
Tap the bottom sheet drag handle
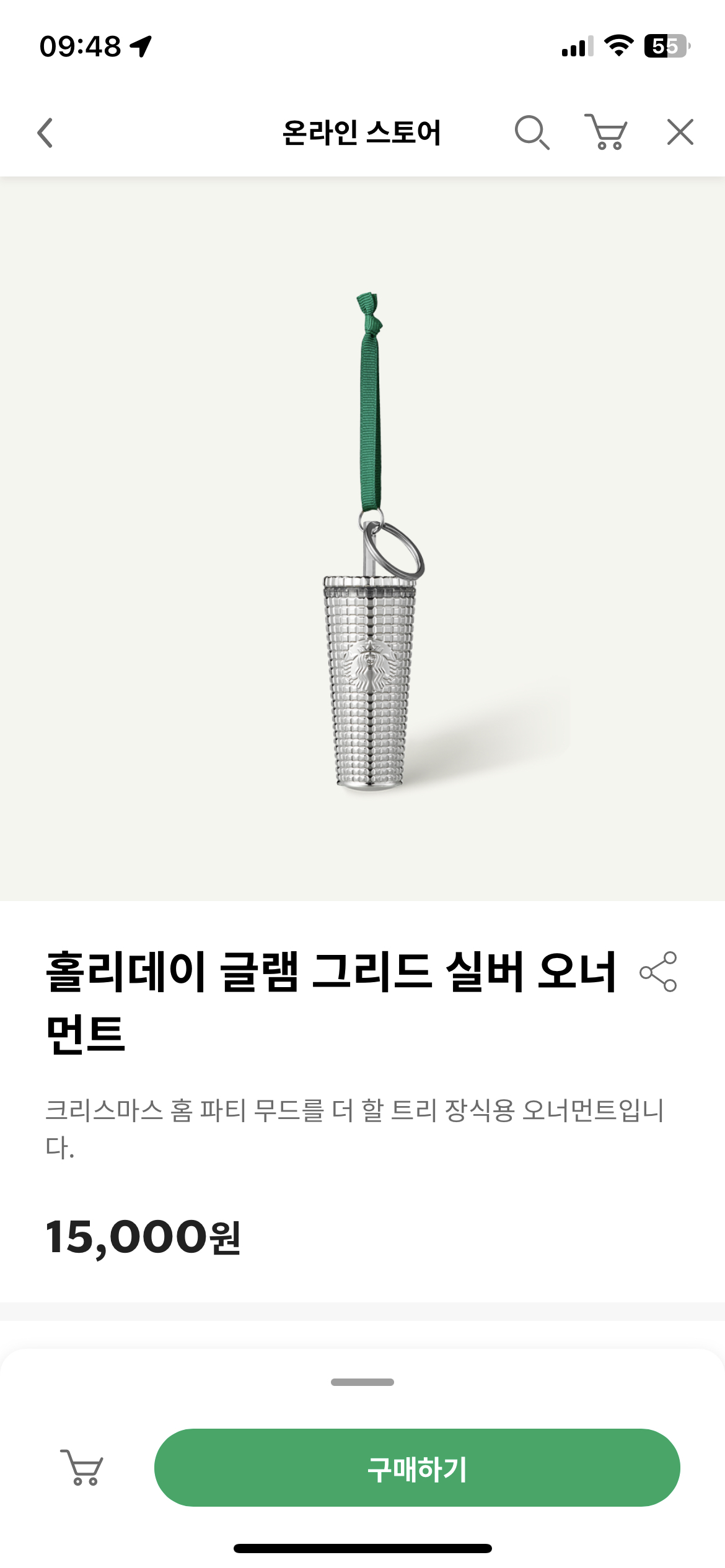[362, 1382]
